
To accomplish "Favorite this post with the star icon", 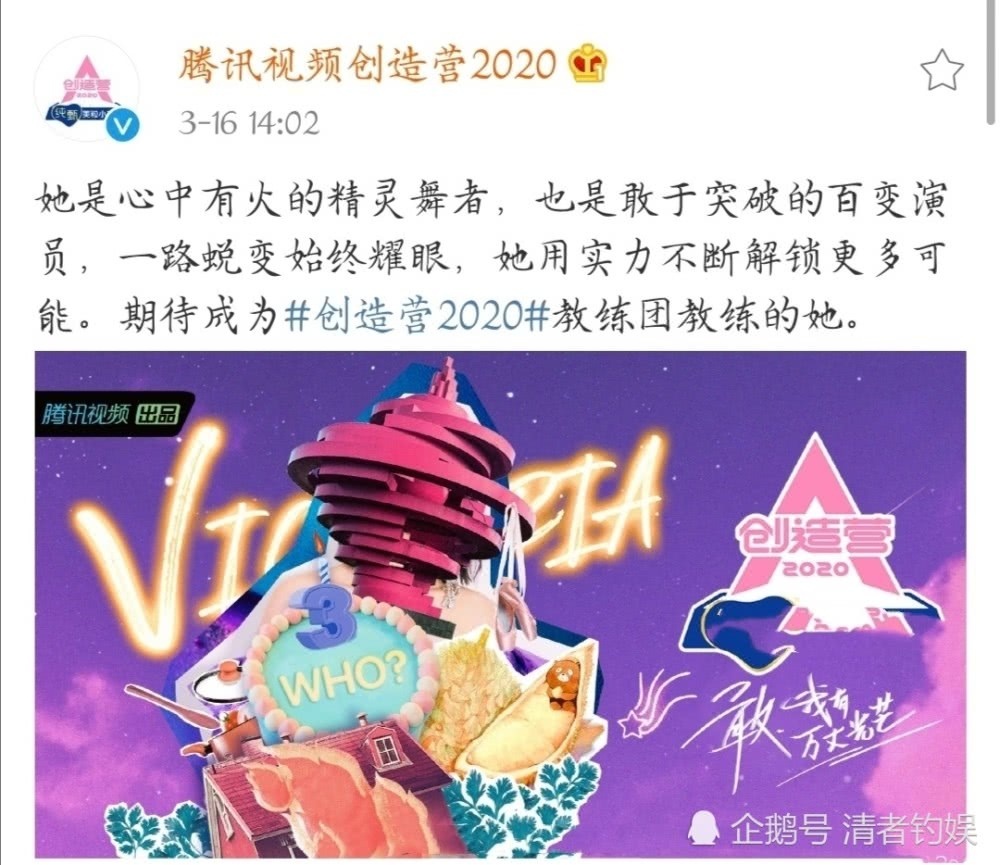I will point(940,71).
